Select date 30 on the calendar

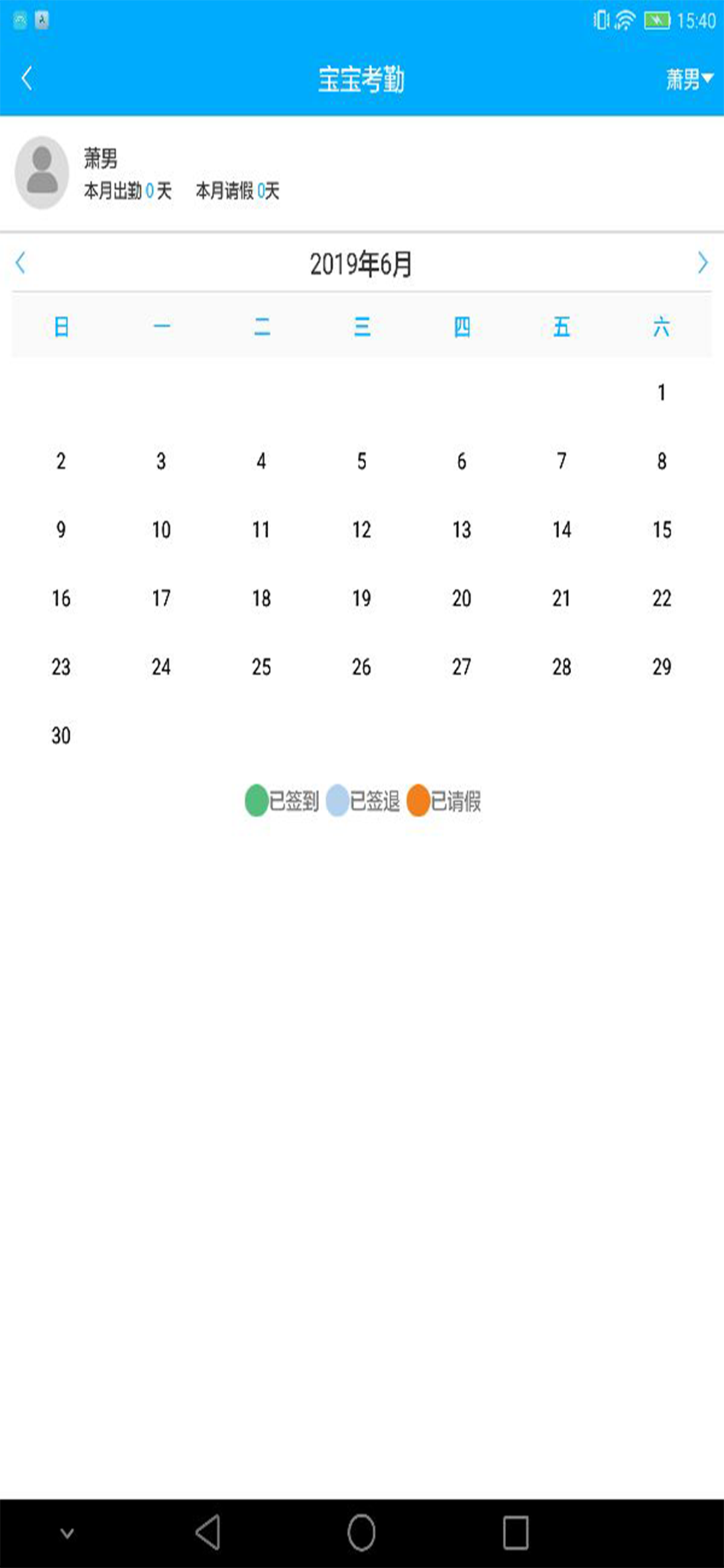click(x=61, y=736)
